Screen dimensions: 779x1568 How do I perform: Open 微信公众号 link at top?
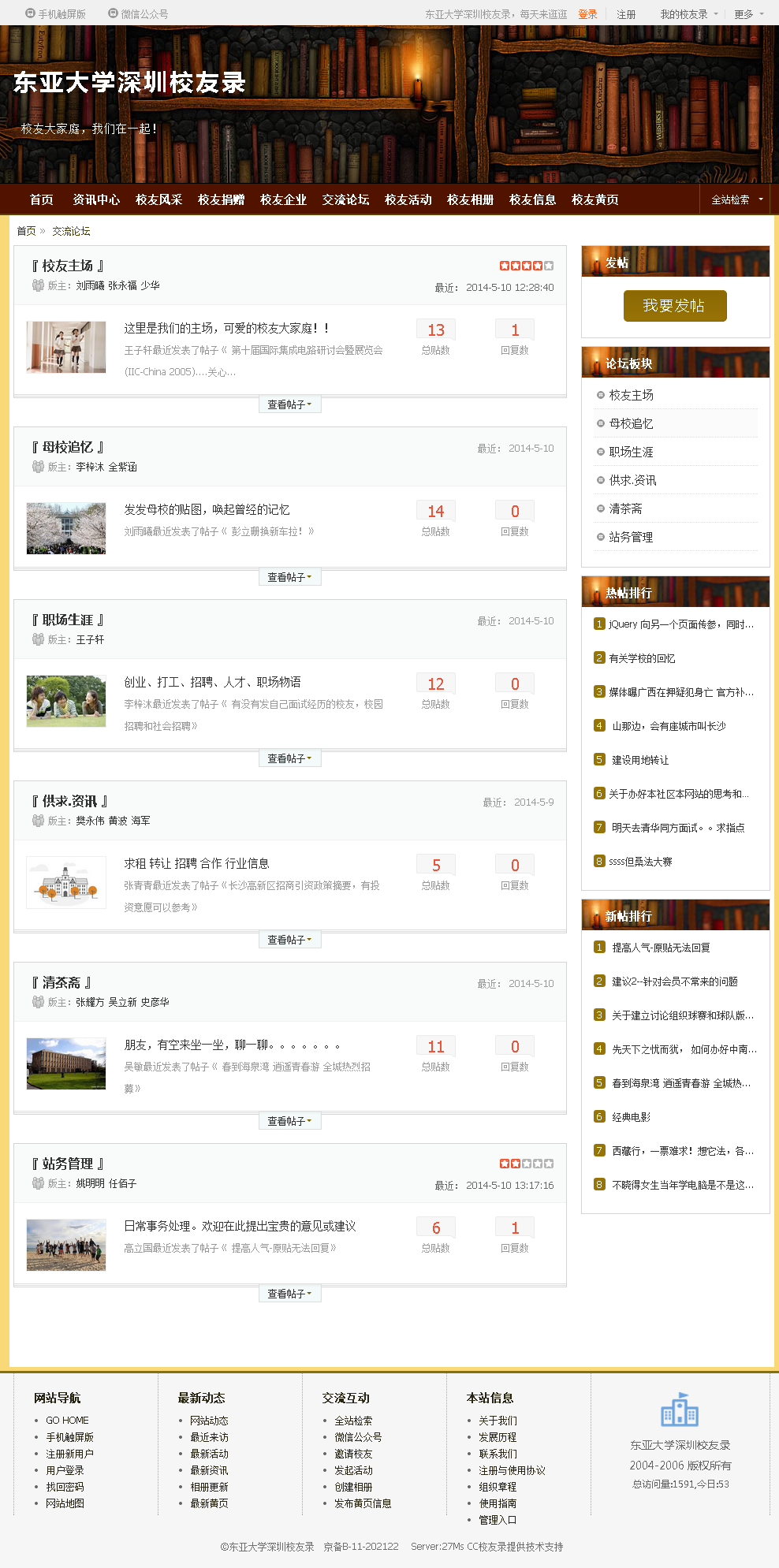pos(143,14)
